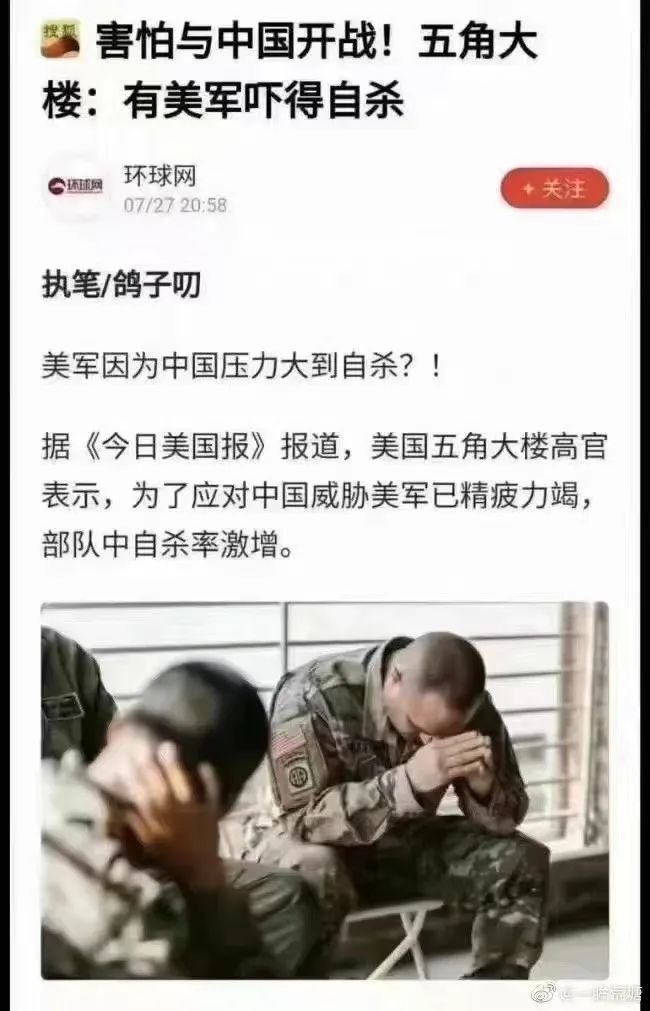This screenshot has height=1011, width=650.
Task: View the soldiers photo in the article
Action: click(x=324, y=790)
